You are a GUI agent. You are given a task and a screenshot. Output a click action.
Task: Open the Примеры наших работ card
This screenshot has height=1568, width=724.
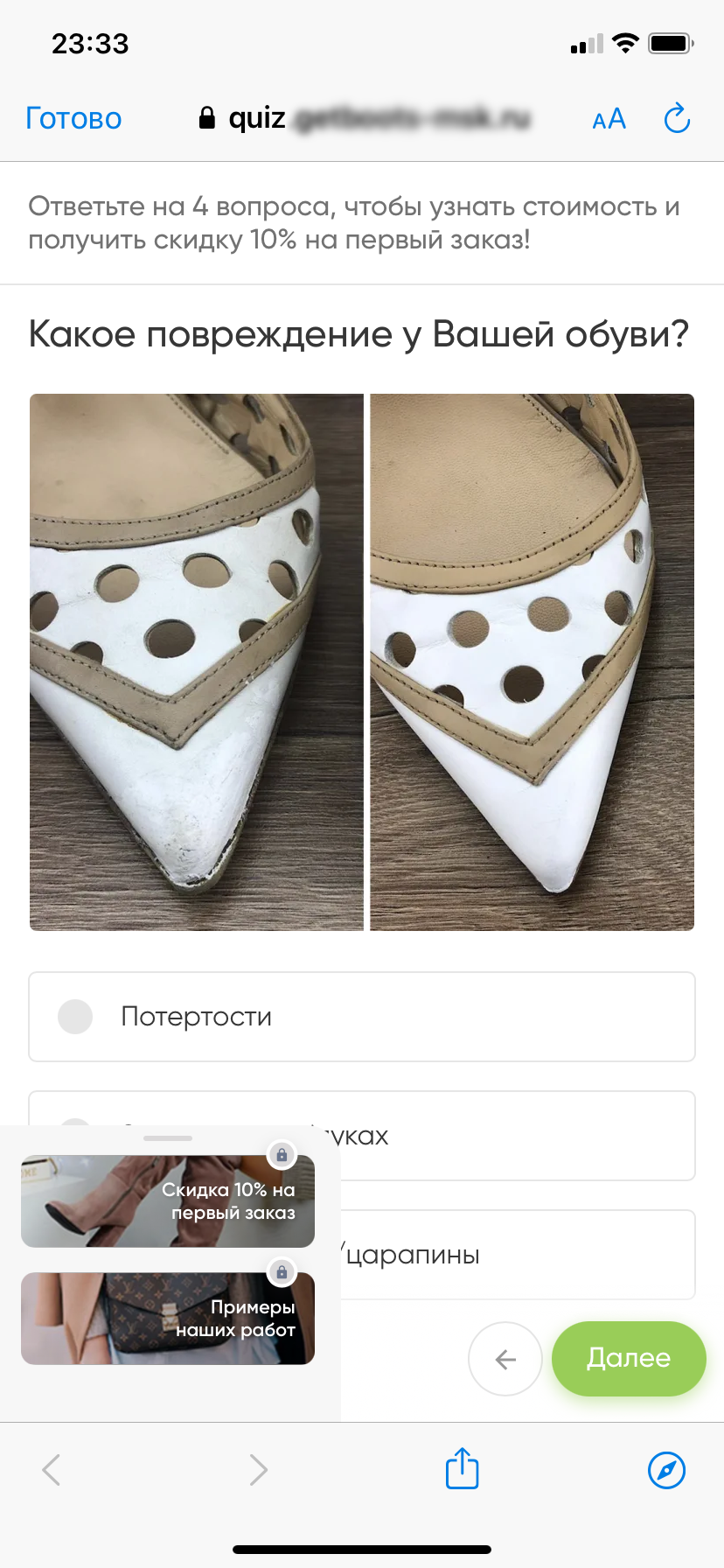coord(168,1319)
